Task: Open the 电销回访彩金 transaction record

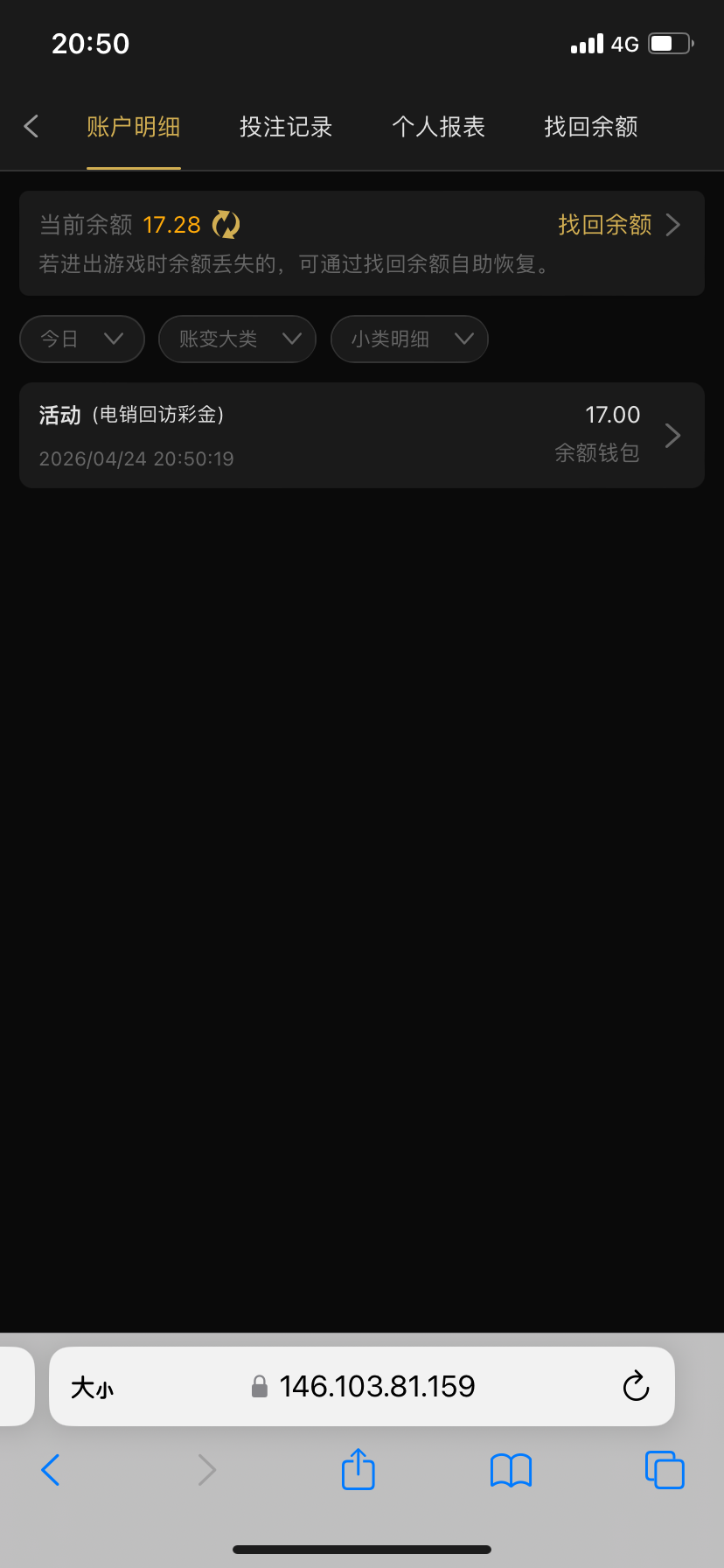Action: click(x=361, y=435)
